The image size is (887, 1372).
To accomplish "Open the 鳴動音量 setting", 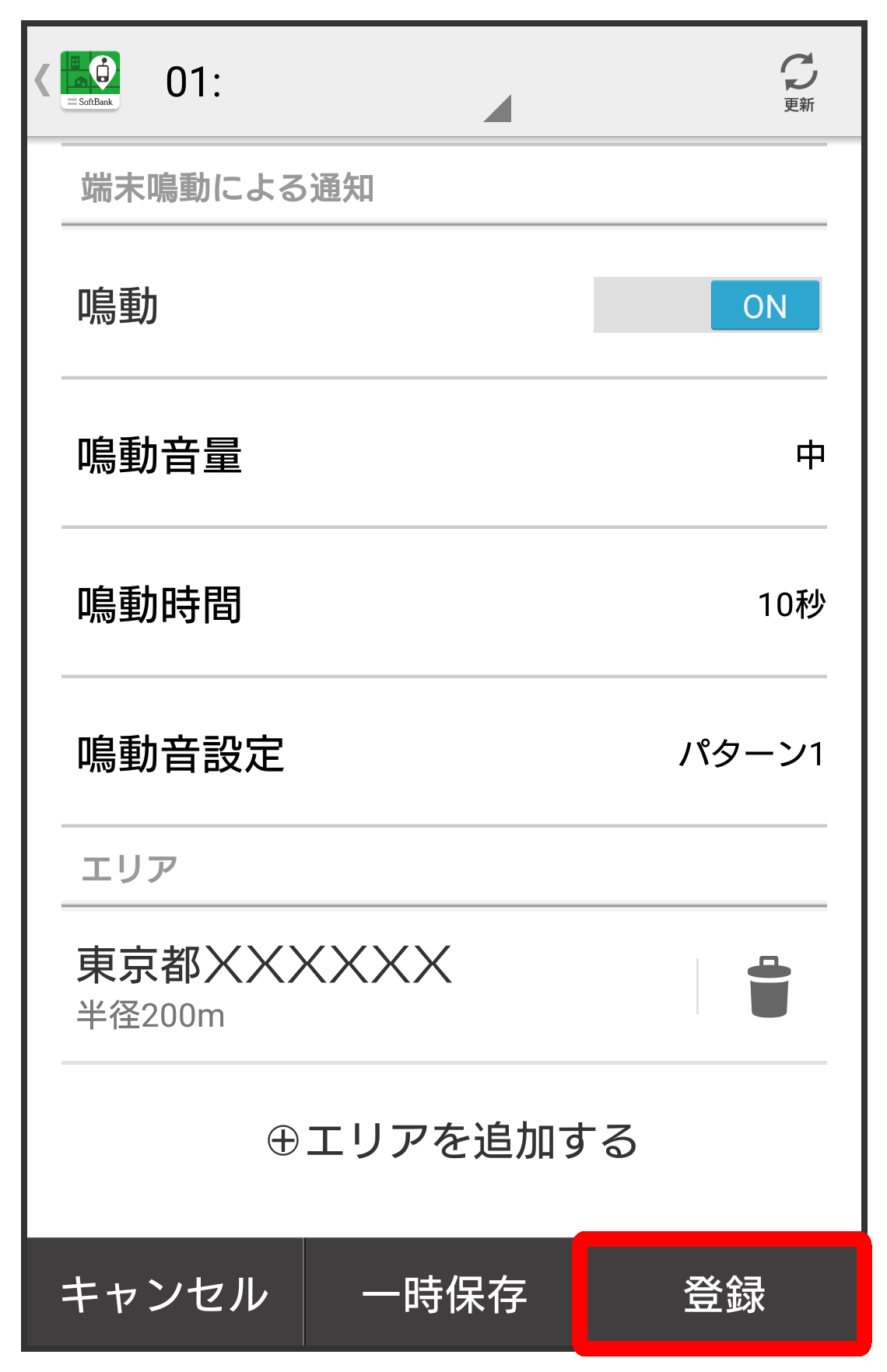I will click(443, 455).
